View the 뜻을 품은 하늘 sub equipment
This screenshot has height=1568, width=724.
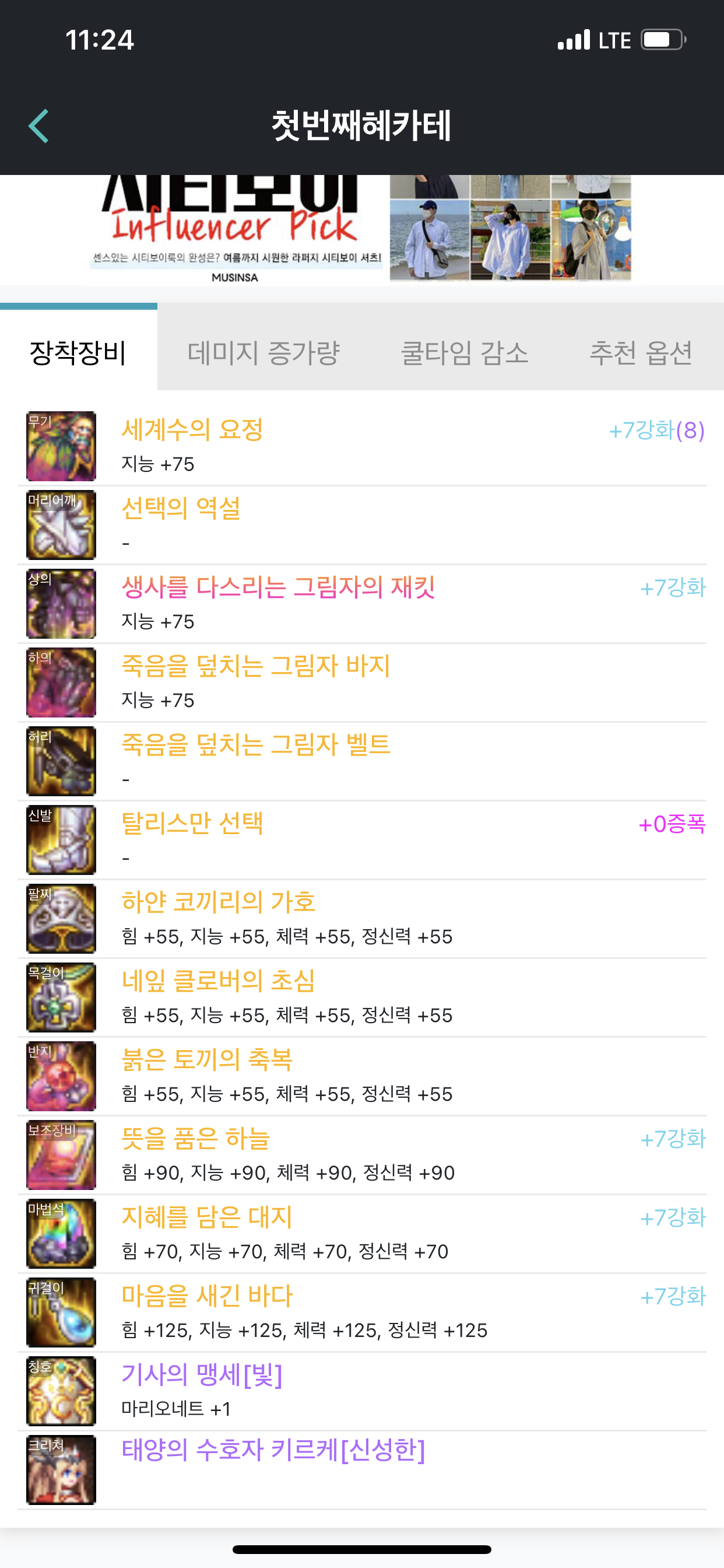click(x=362, y=1154)
